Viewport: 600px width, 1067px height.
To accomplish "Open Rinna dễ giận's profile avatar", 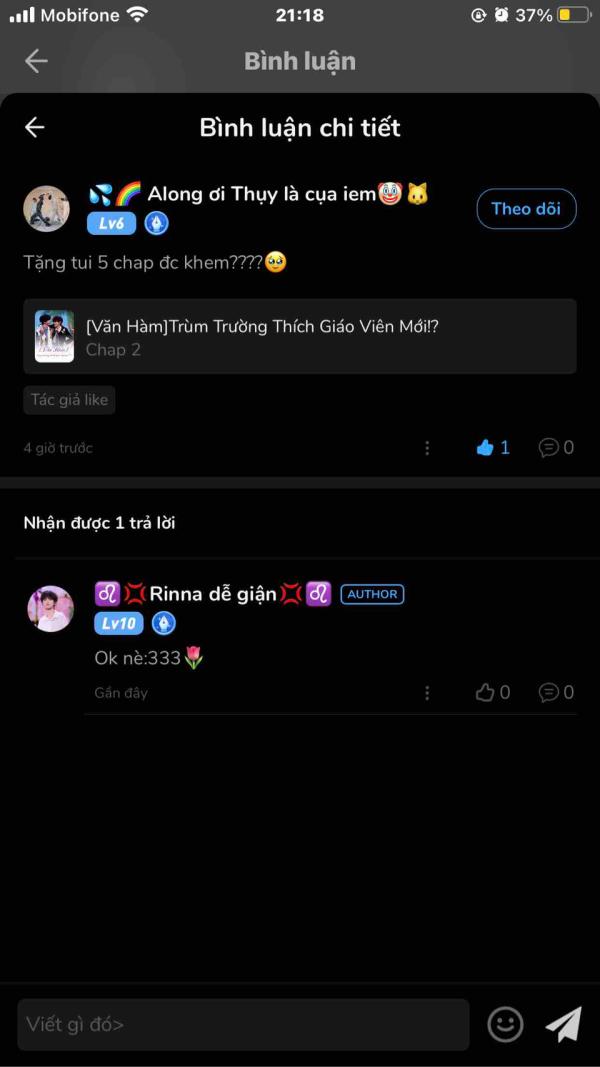I will (x=50, y=609).
